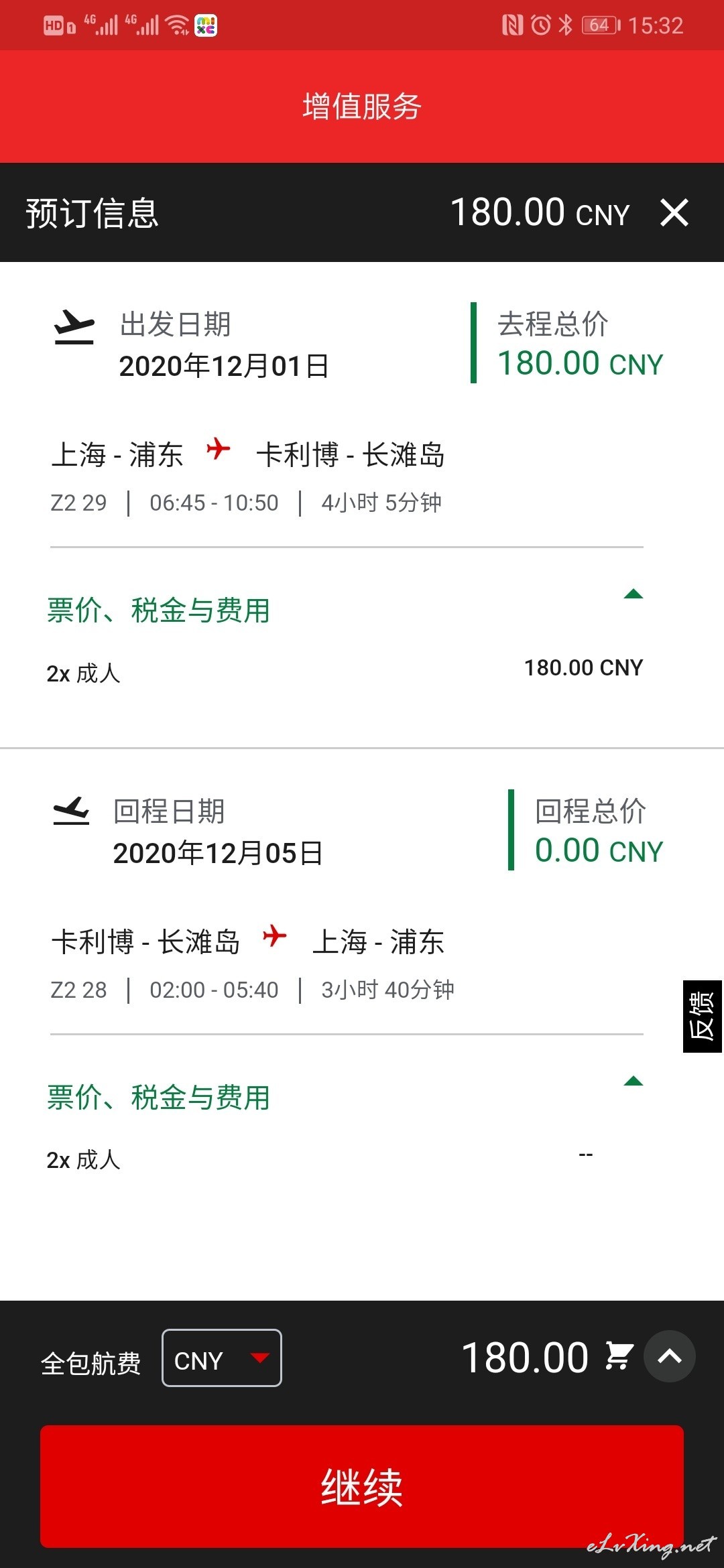
Task: Open the CNY currency dropdown
Action: (222, 1358)
